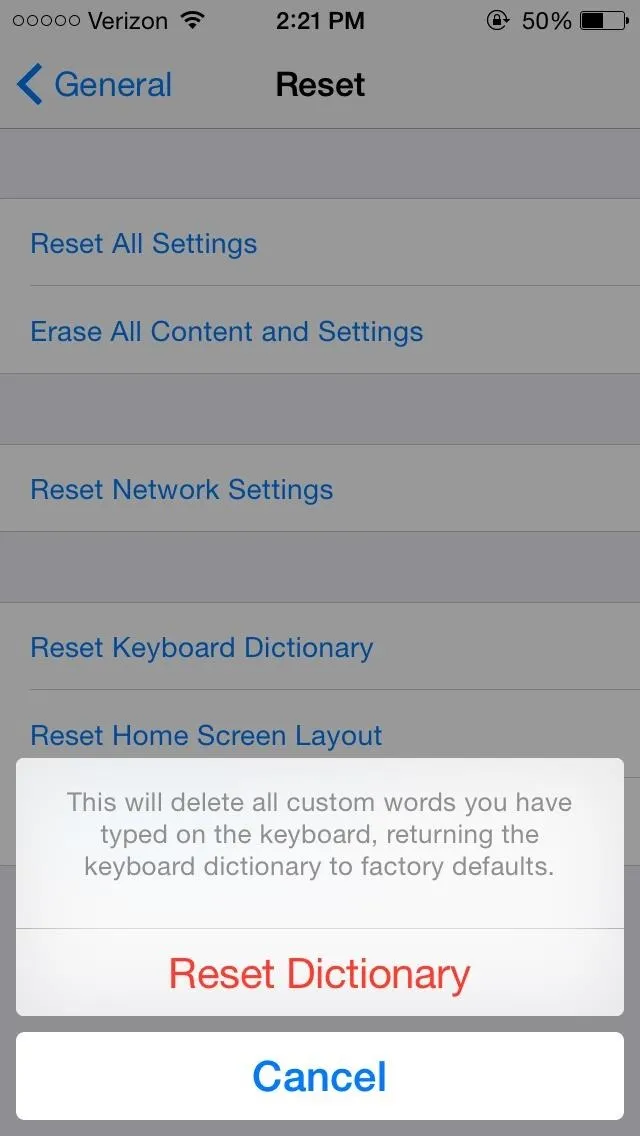
Task: Cancel the reset dictionary prompt
Action: coord(320,1076)
